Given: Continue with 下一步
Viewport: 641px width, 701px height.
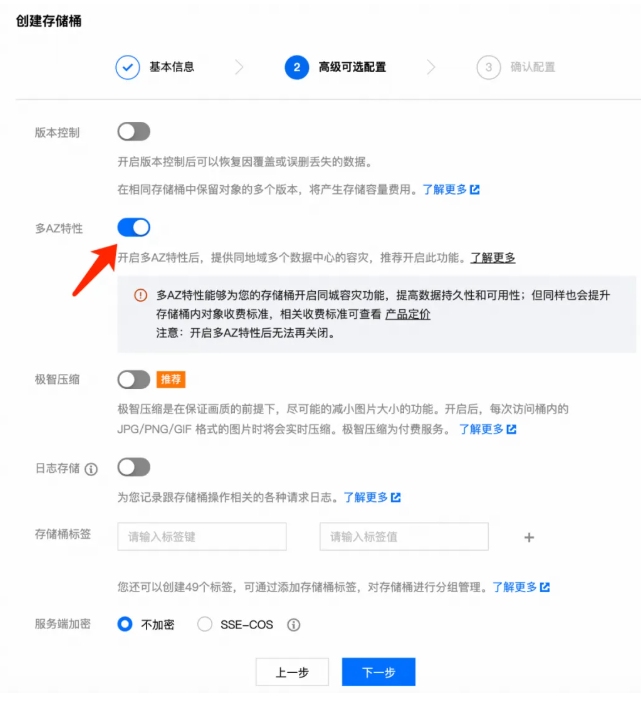Looking at the screenshot, I should 378,671.
